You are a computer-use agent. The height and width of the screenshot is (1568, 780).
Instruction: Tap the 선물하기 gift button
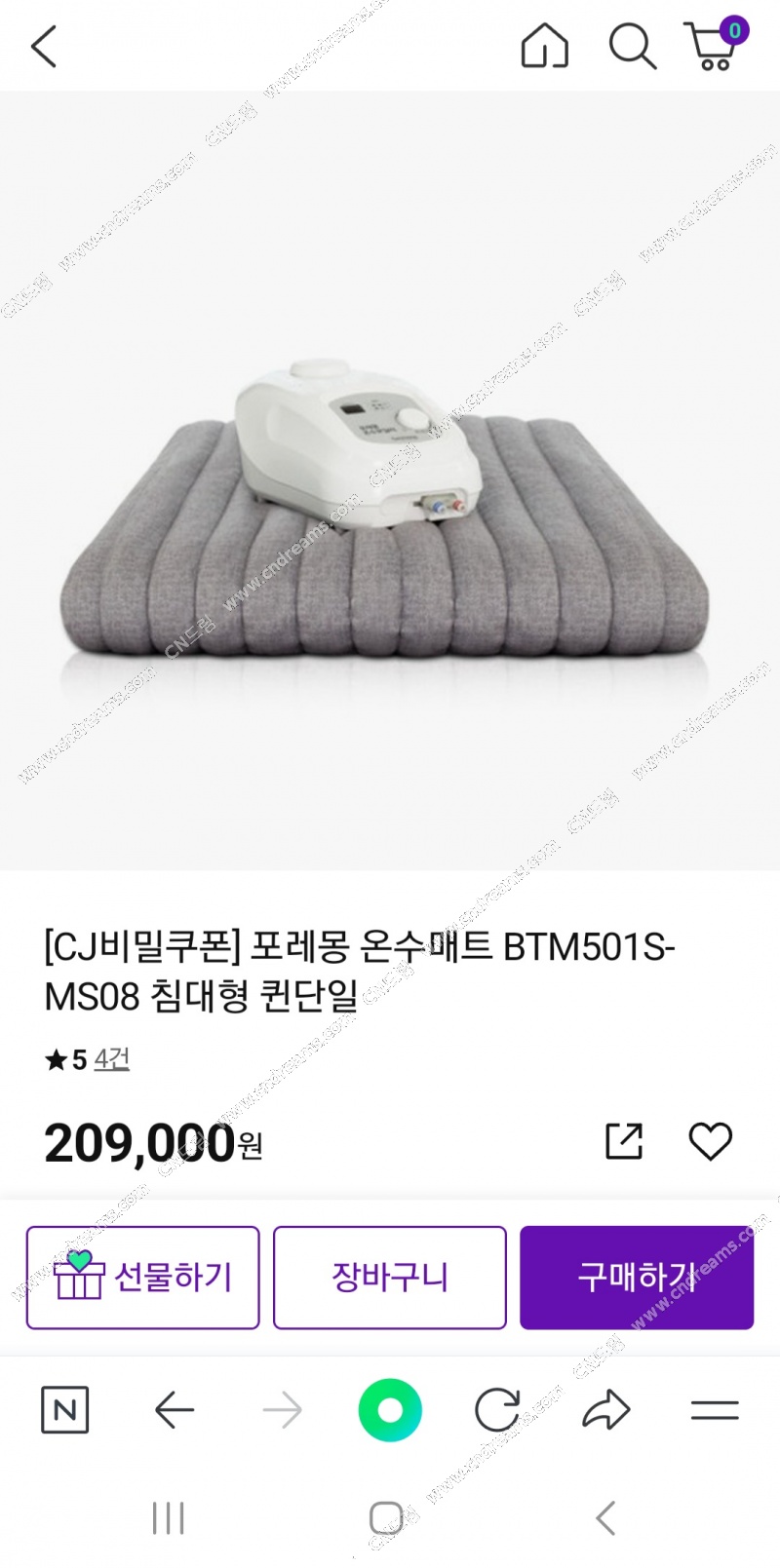(x=143, y=1277)
